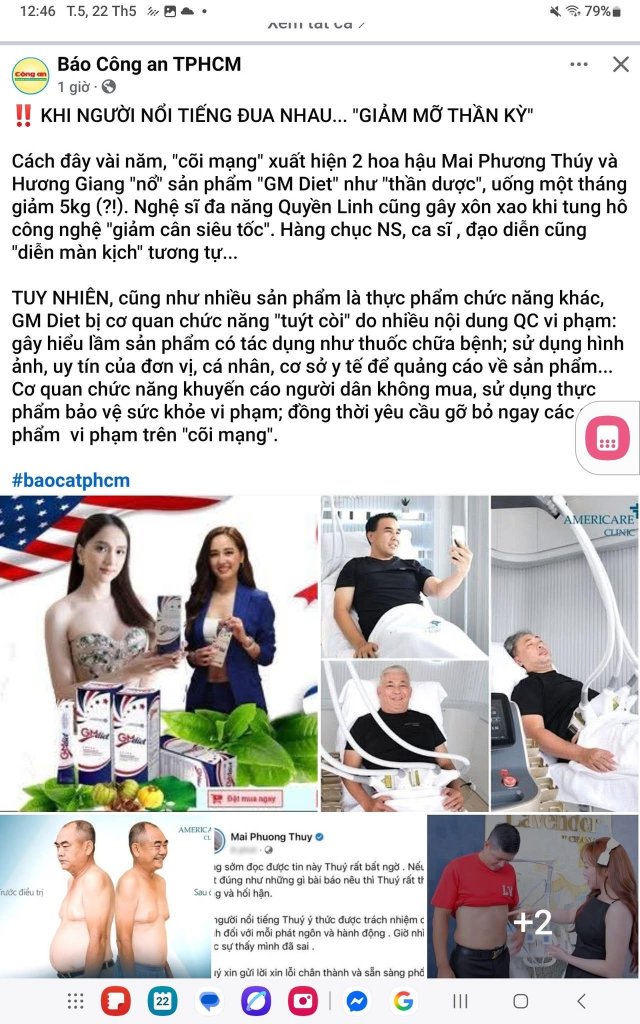
Task: Open Báo Công an TPHCM page profile
Action: tap(149, 65)
